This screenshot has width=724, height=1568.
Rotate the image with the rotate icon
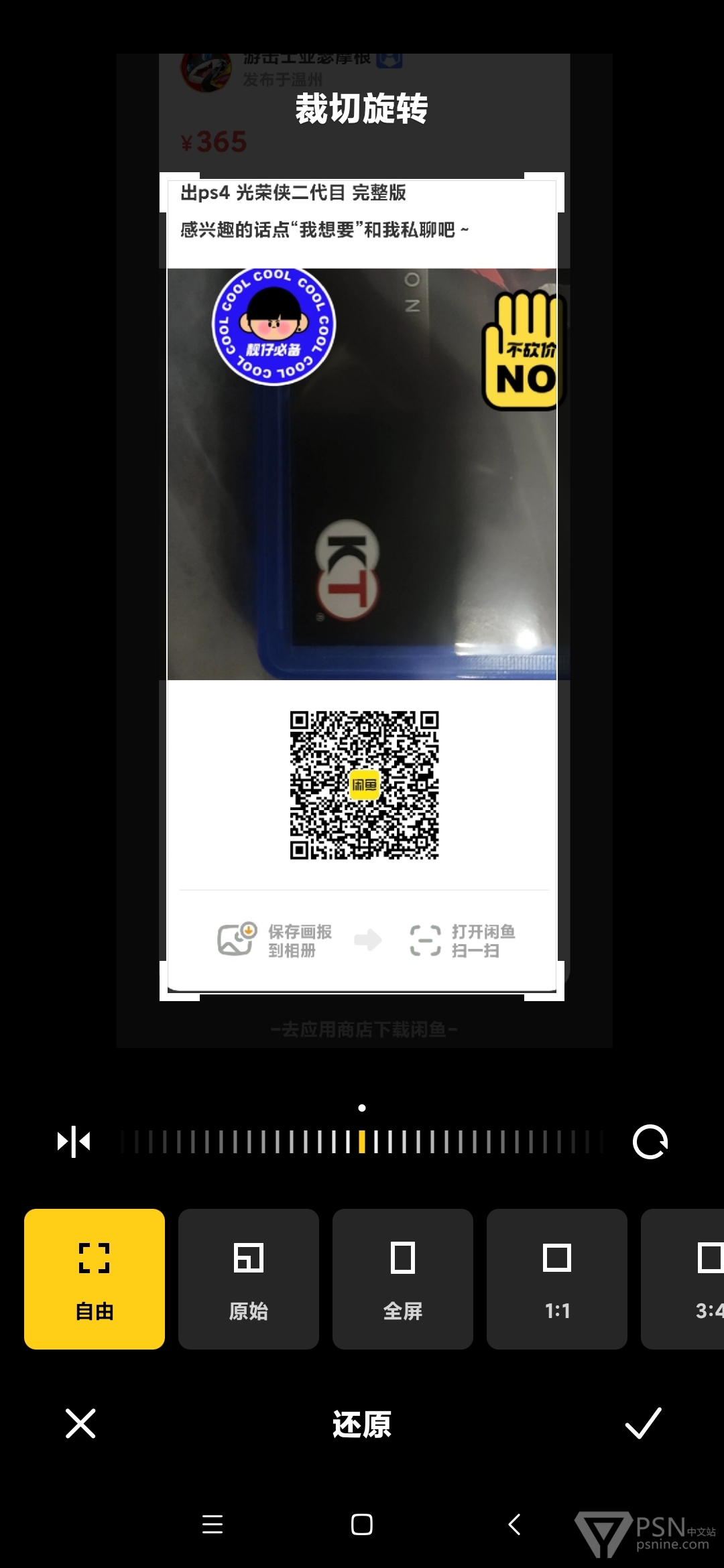tap(650, 1142)
